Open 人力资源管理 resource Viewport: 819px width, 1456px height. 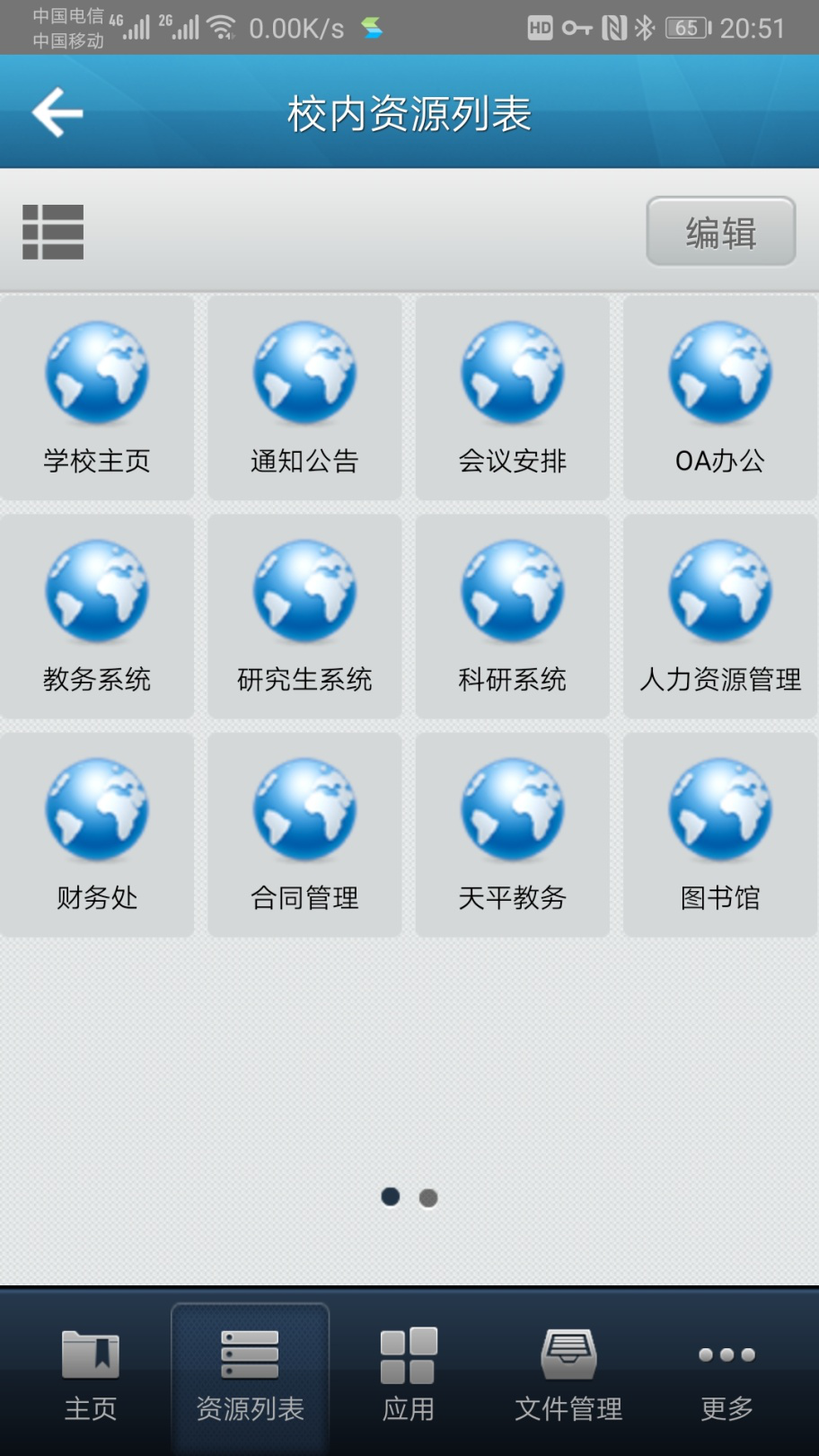[x=720, y=616]
